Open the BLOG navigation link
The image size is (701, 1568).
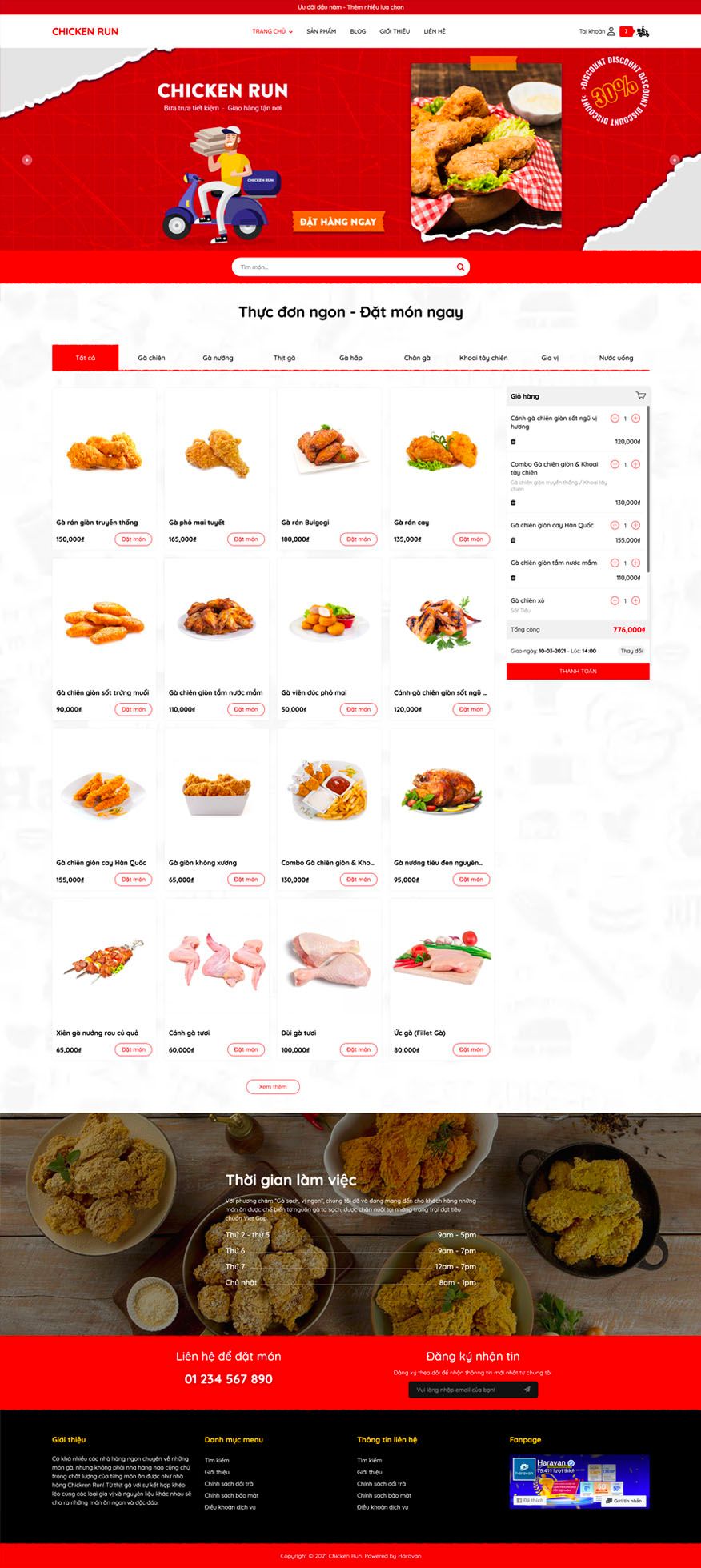pos(358,31)
